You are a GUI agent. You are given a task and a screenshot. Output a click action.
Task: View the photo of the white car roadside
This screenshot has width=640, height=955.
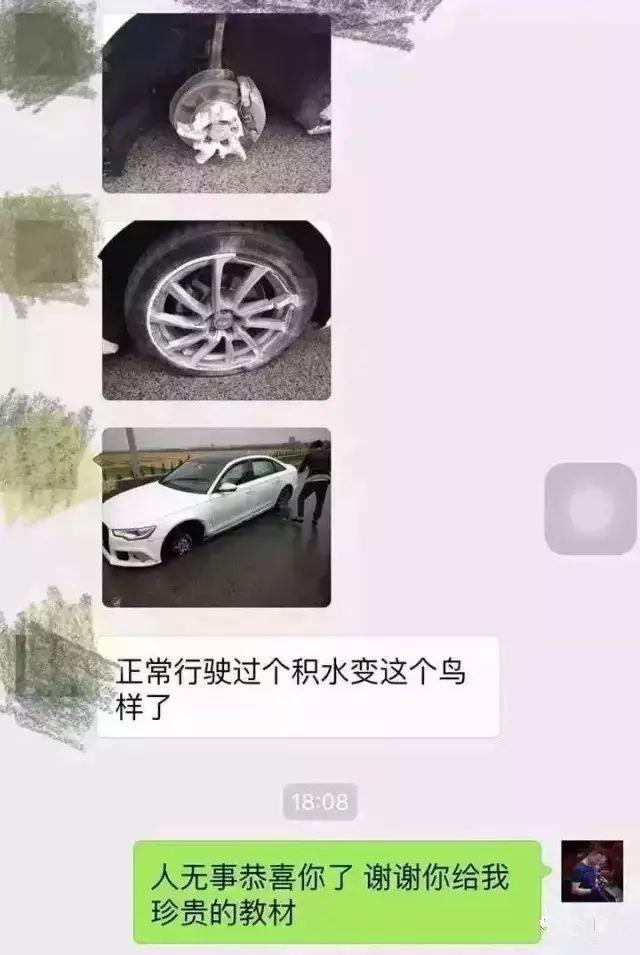click(216, 517)
